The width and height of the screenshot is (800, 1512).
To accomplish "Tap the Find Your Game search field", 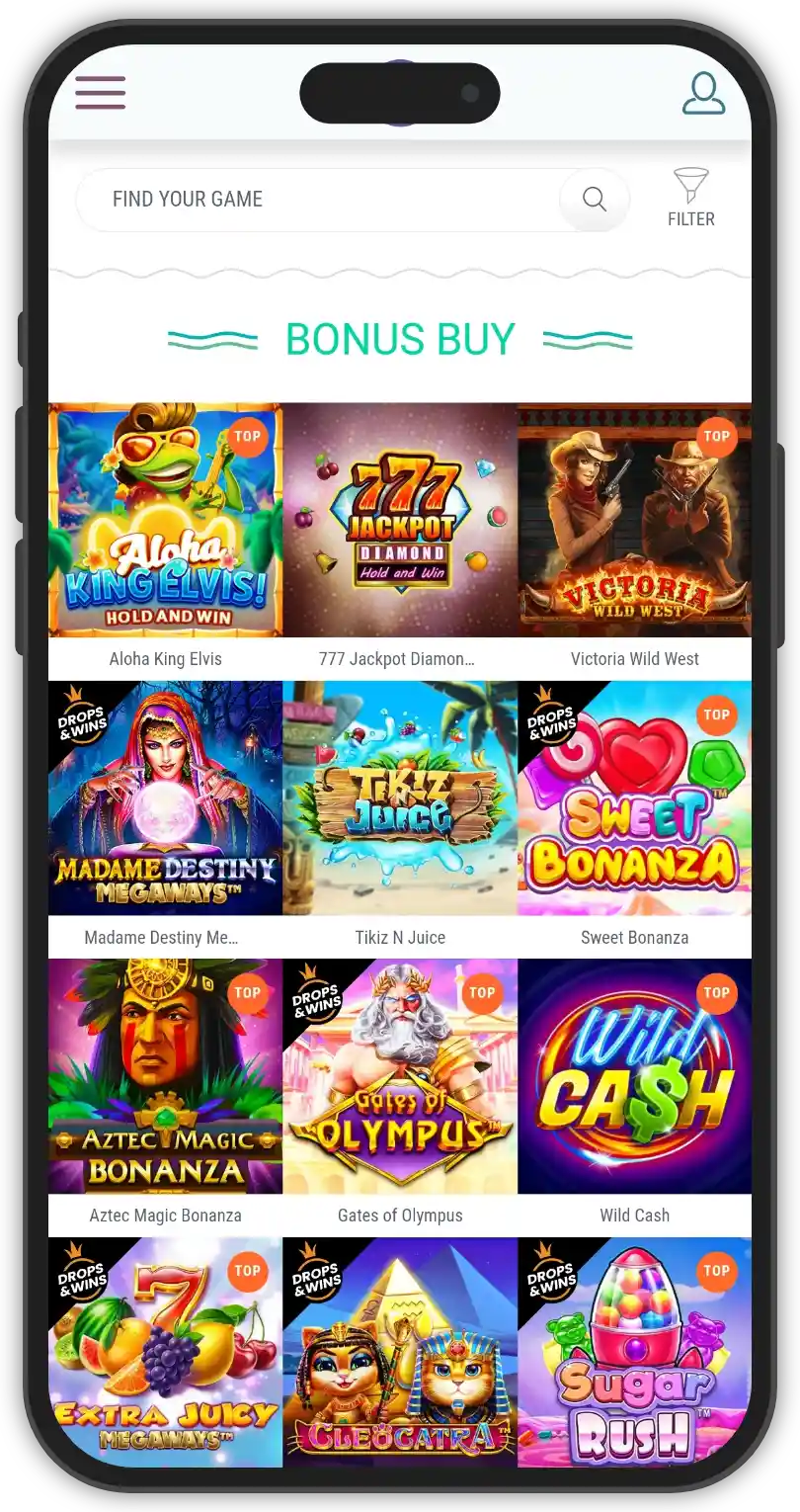I will click(316, 200).
